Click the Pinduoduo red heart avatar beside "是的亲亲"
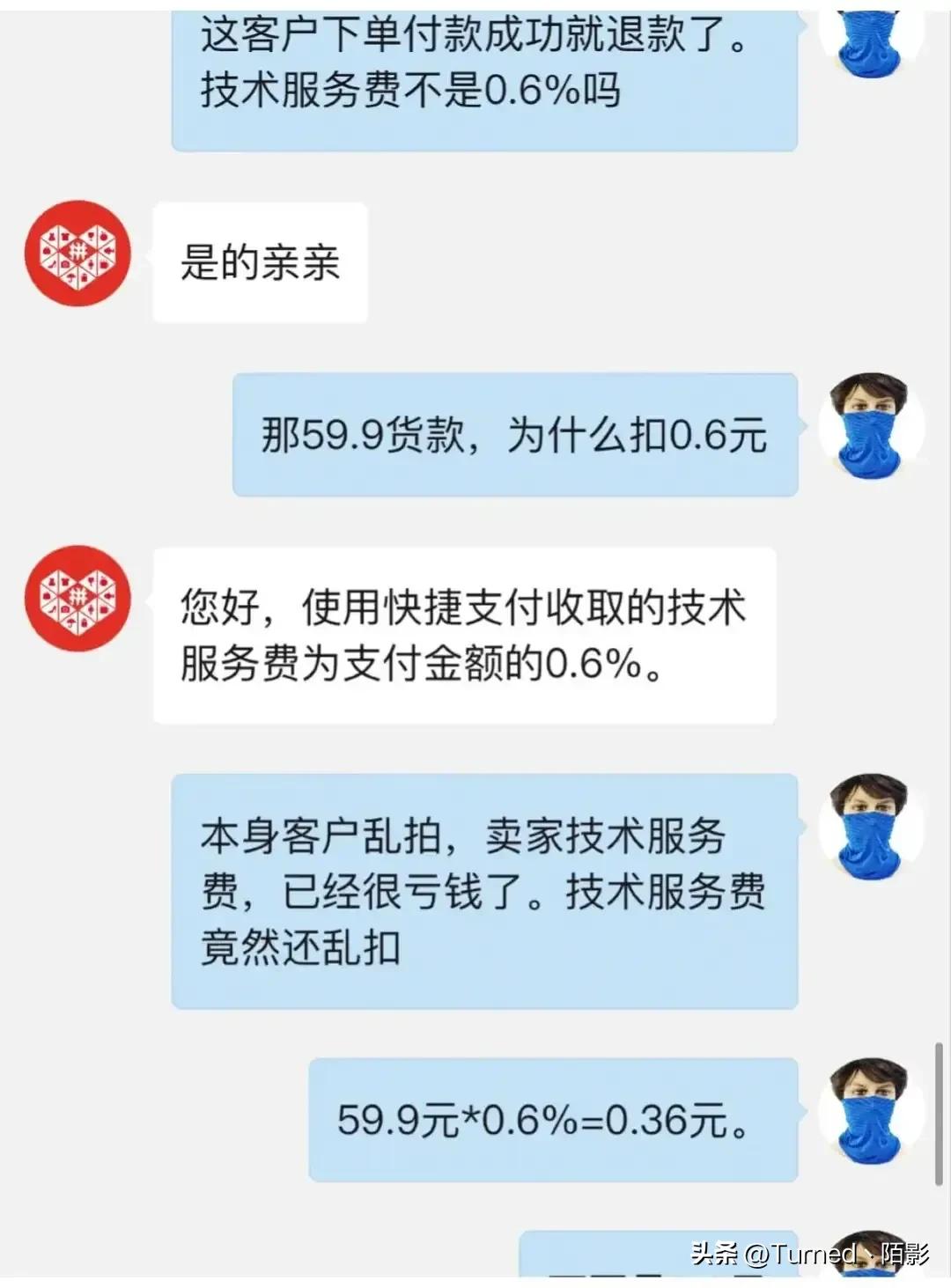This screenshot has height=1288, width=951. 77,255
